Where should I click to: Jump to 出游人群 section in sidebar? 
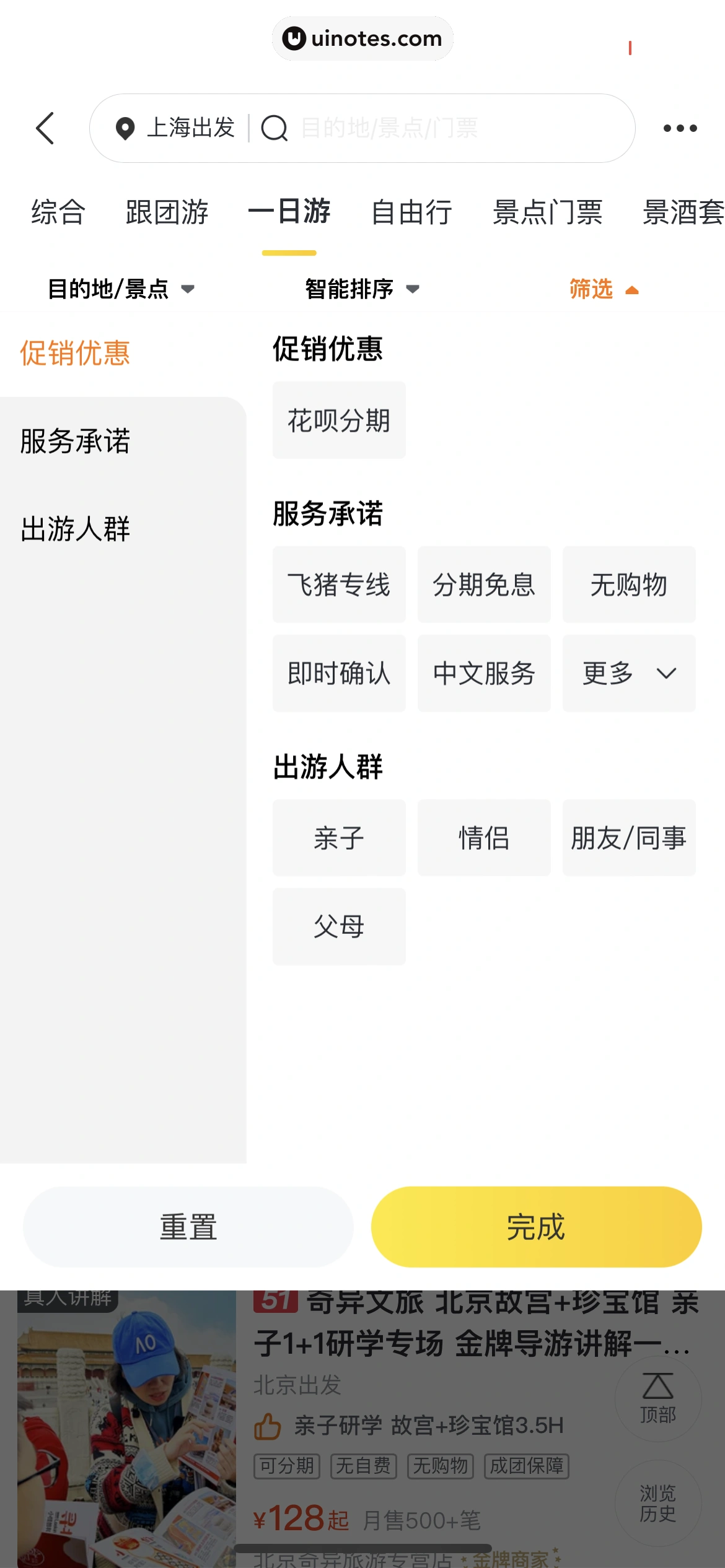point(75,529)
